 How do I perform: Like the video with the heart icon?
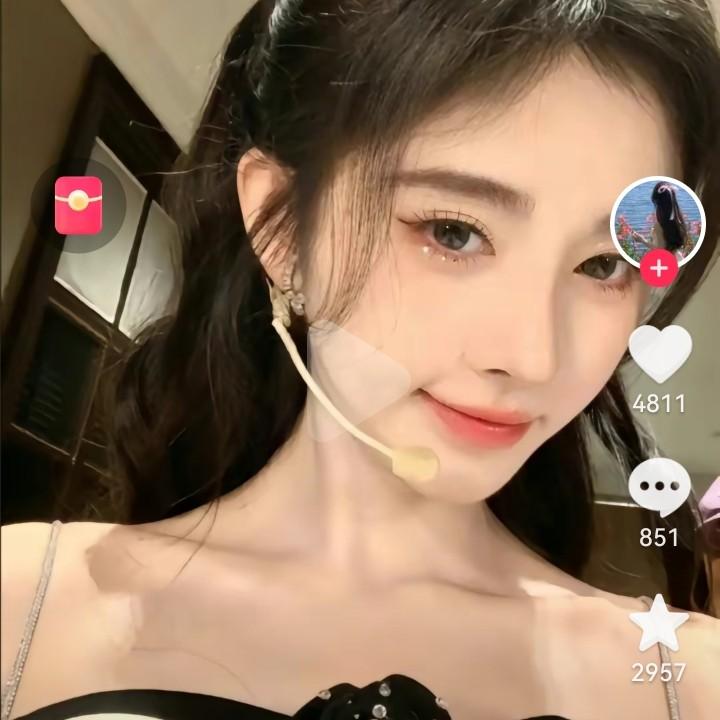(660, 354)
